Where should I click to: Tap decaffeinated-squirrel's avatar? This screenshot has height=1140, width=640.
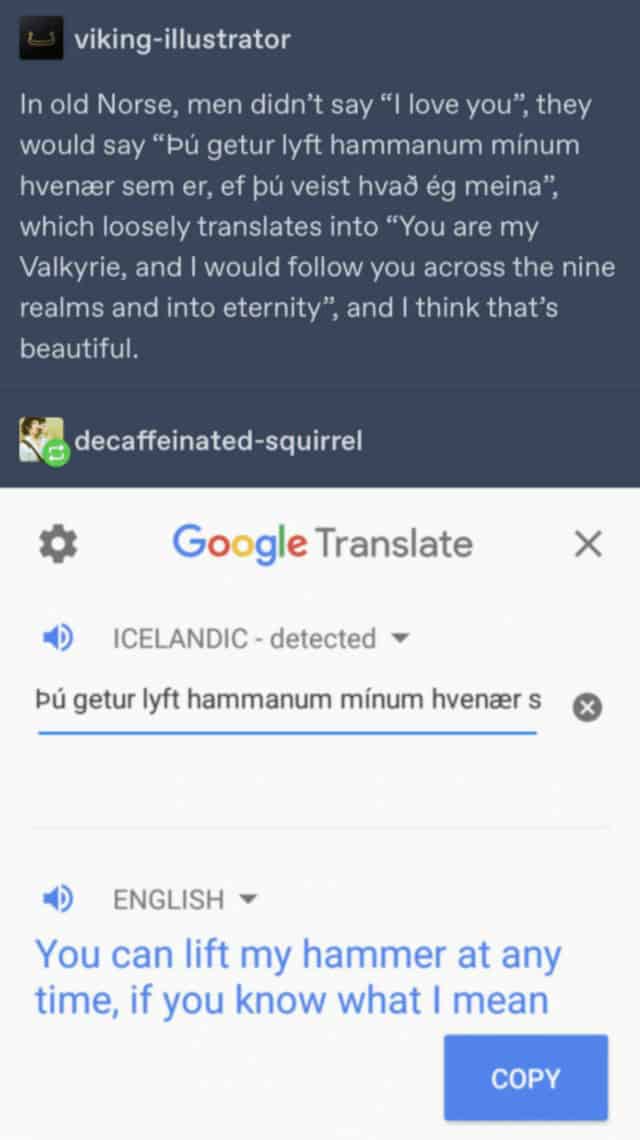42,440
